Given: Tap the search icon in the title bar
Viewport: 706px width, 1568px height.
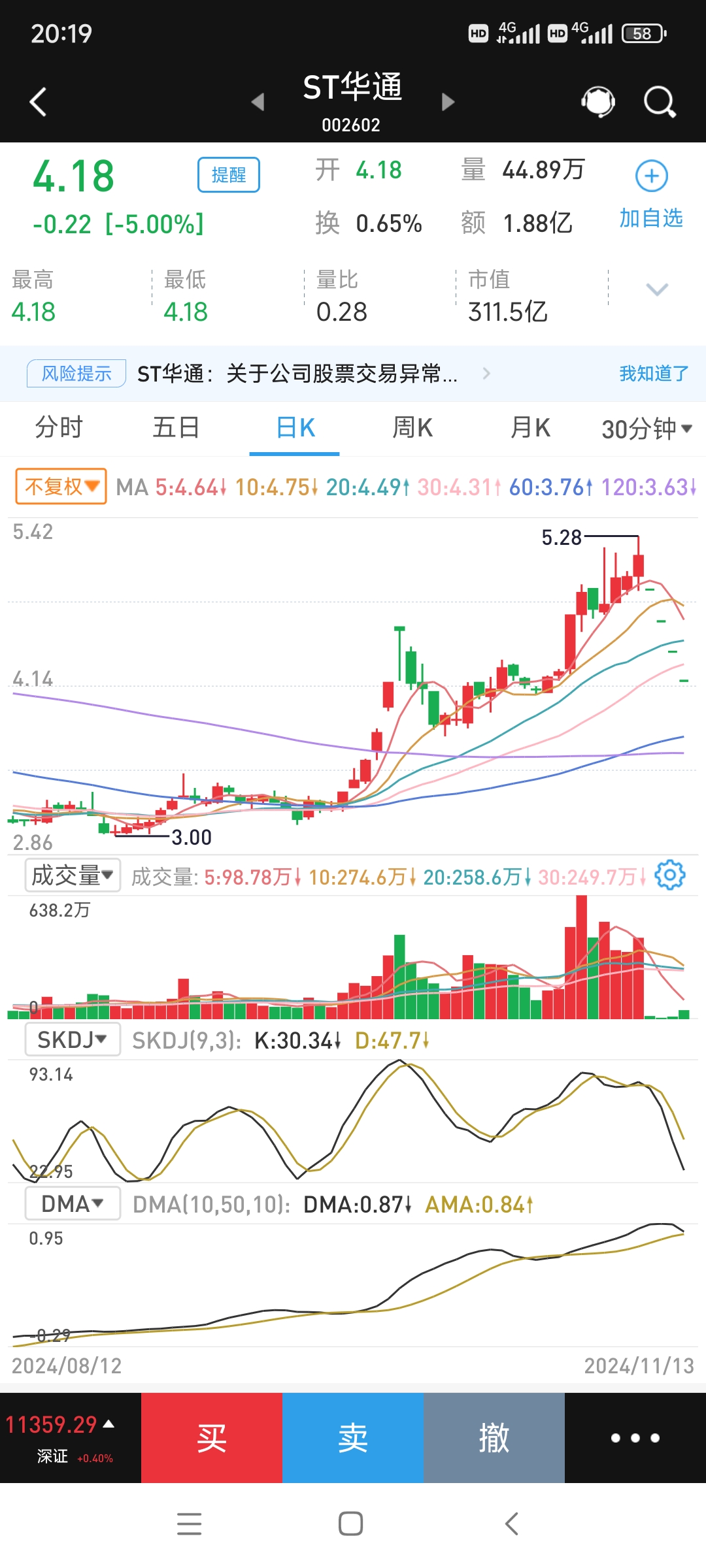Looking at the screenshot, I should pos(658,101).
